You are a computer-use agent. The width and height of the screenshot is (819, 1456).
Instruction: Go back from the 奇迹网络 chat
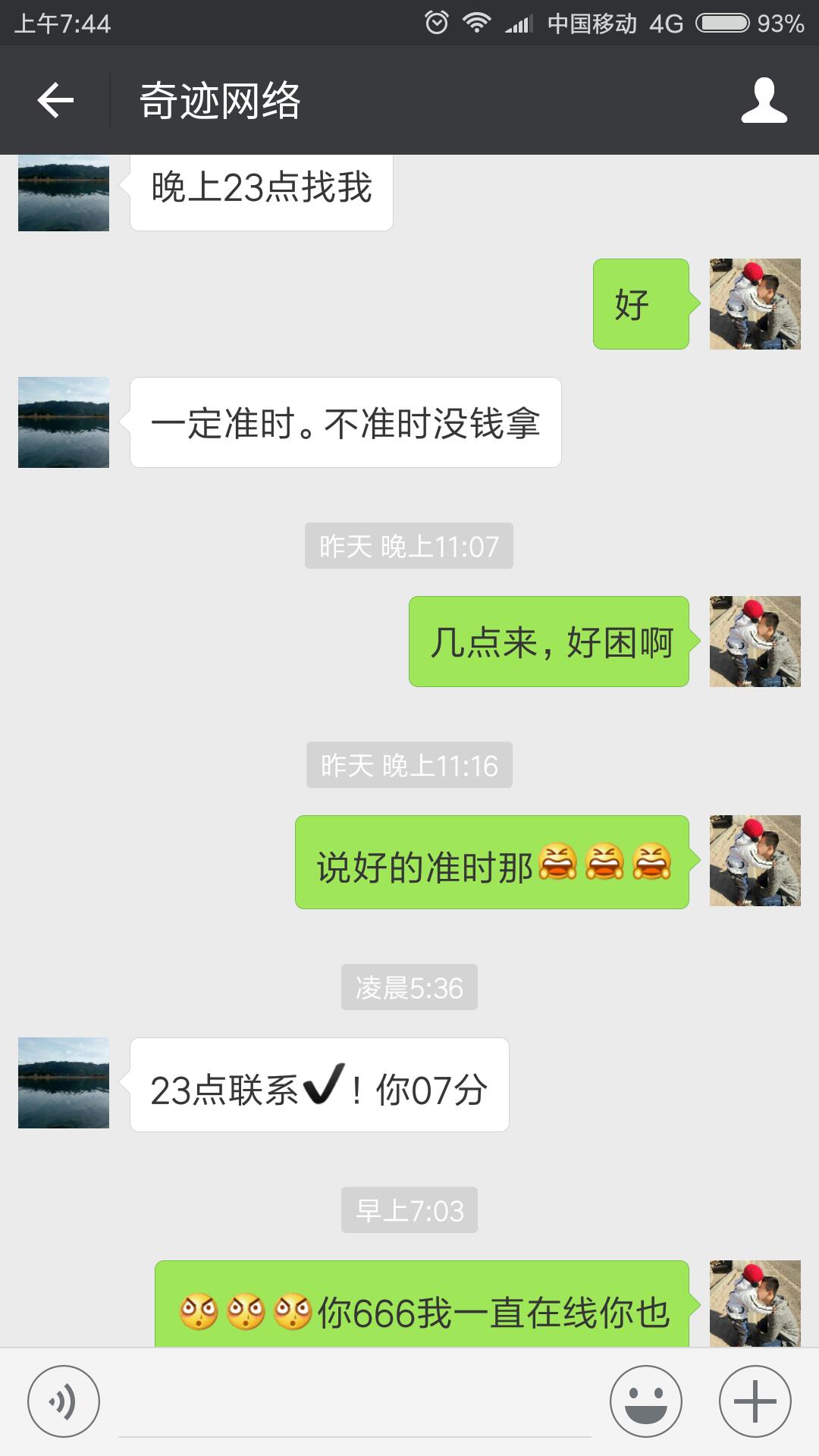(55, 100)
